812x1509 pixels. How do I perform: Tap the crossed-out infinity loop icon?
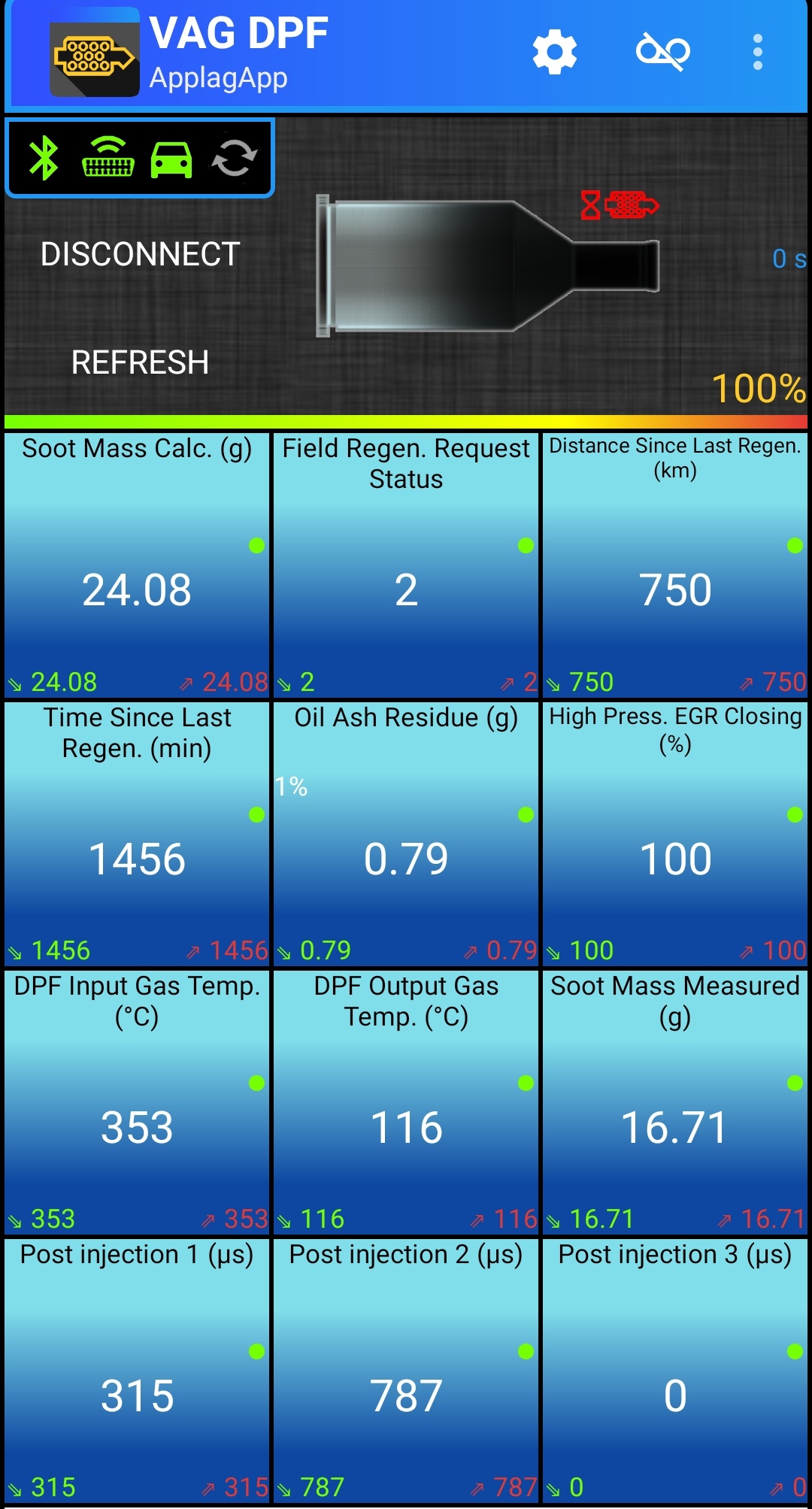point(662,53)
